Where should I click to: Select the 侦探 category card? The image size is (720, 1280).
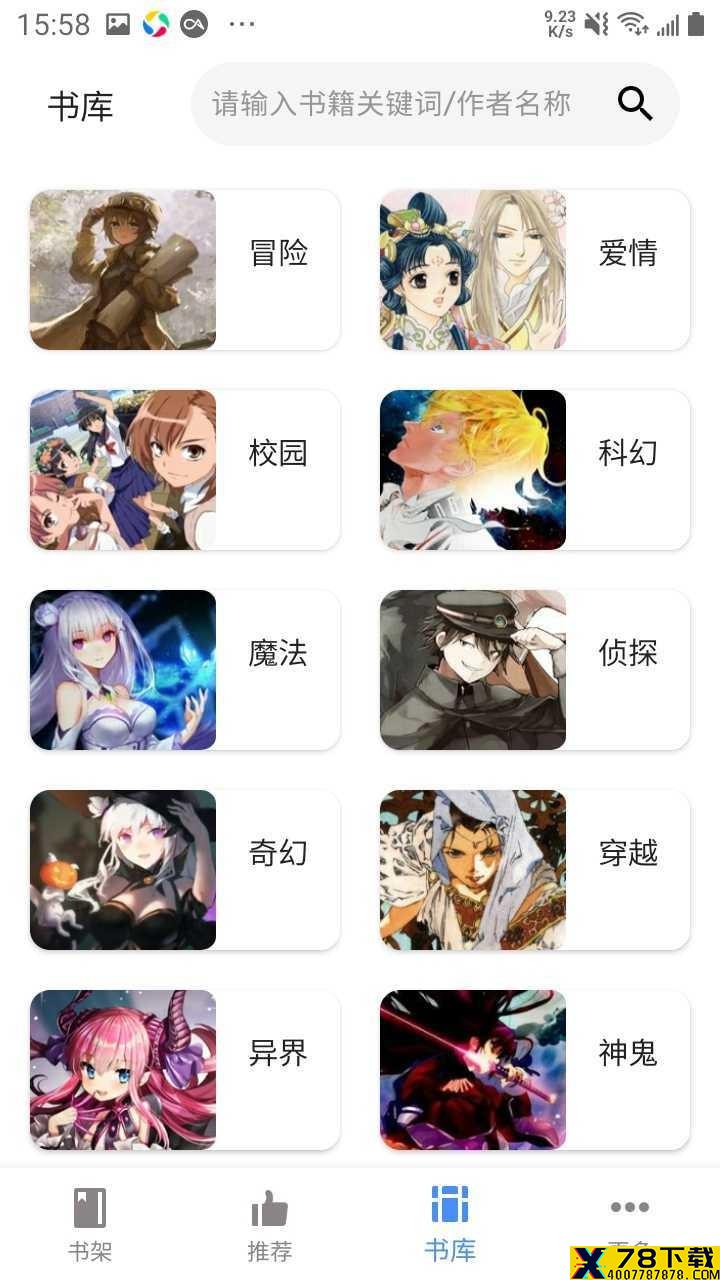[535, 670]
